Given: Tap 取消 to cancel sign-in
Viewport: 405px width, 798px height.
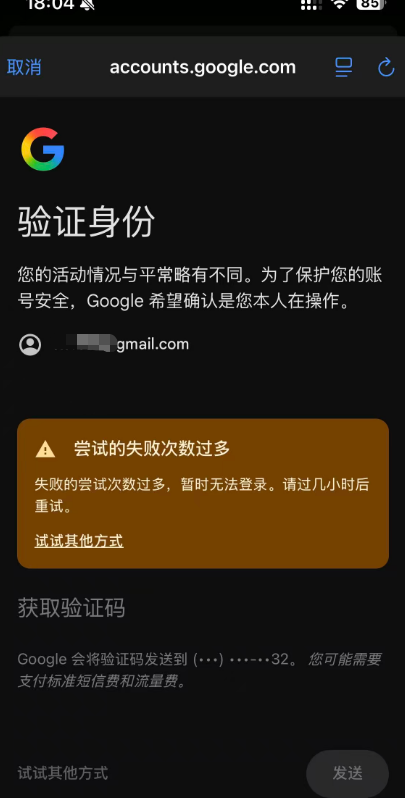Looking at the screenshot, I should (24, 67).
